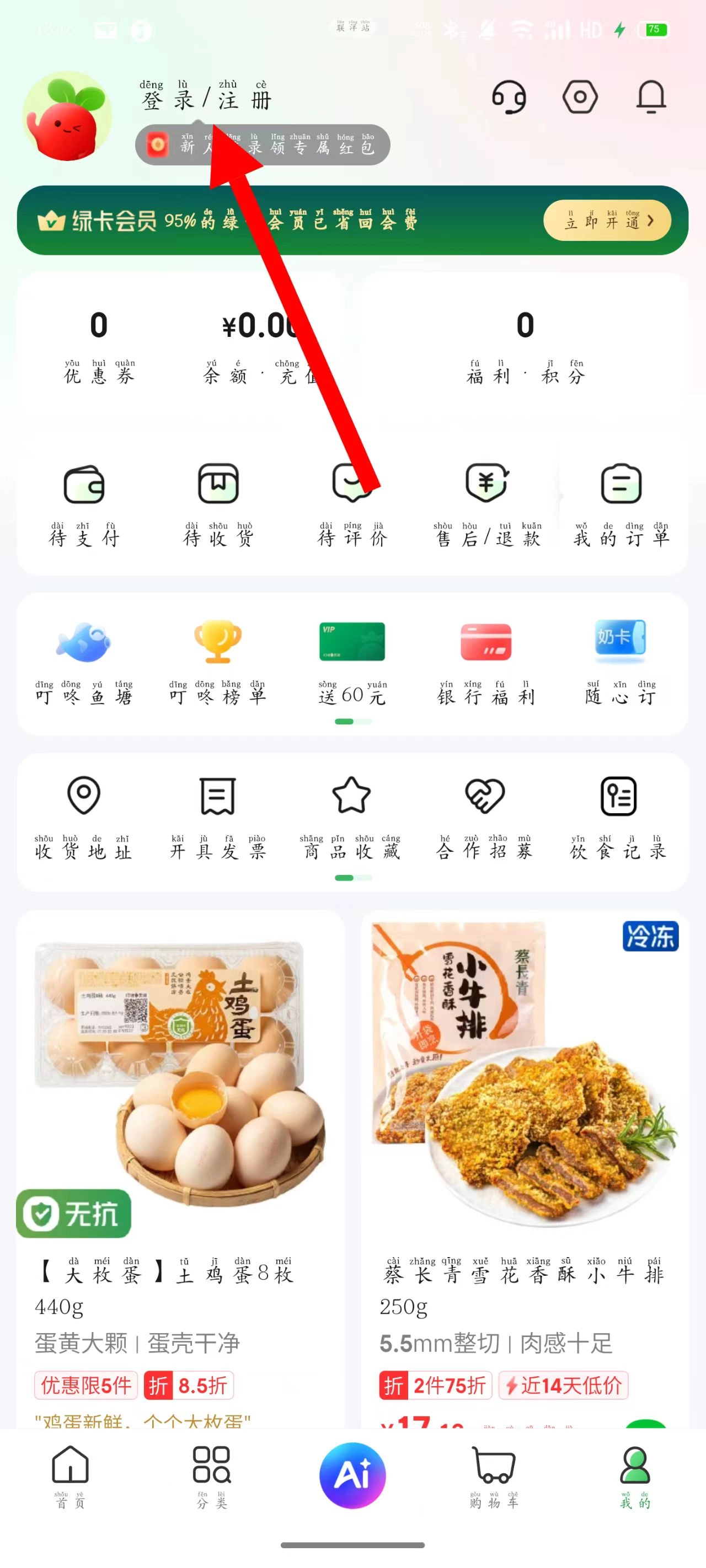
Task: Open 待收货 orders
Action: point(218,504)
